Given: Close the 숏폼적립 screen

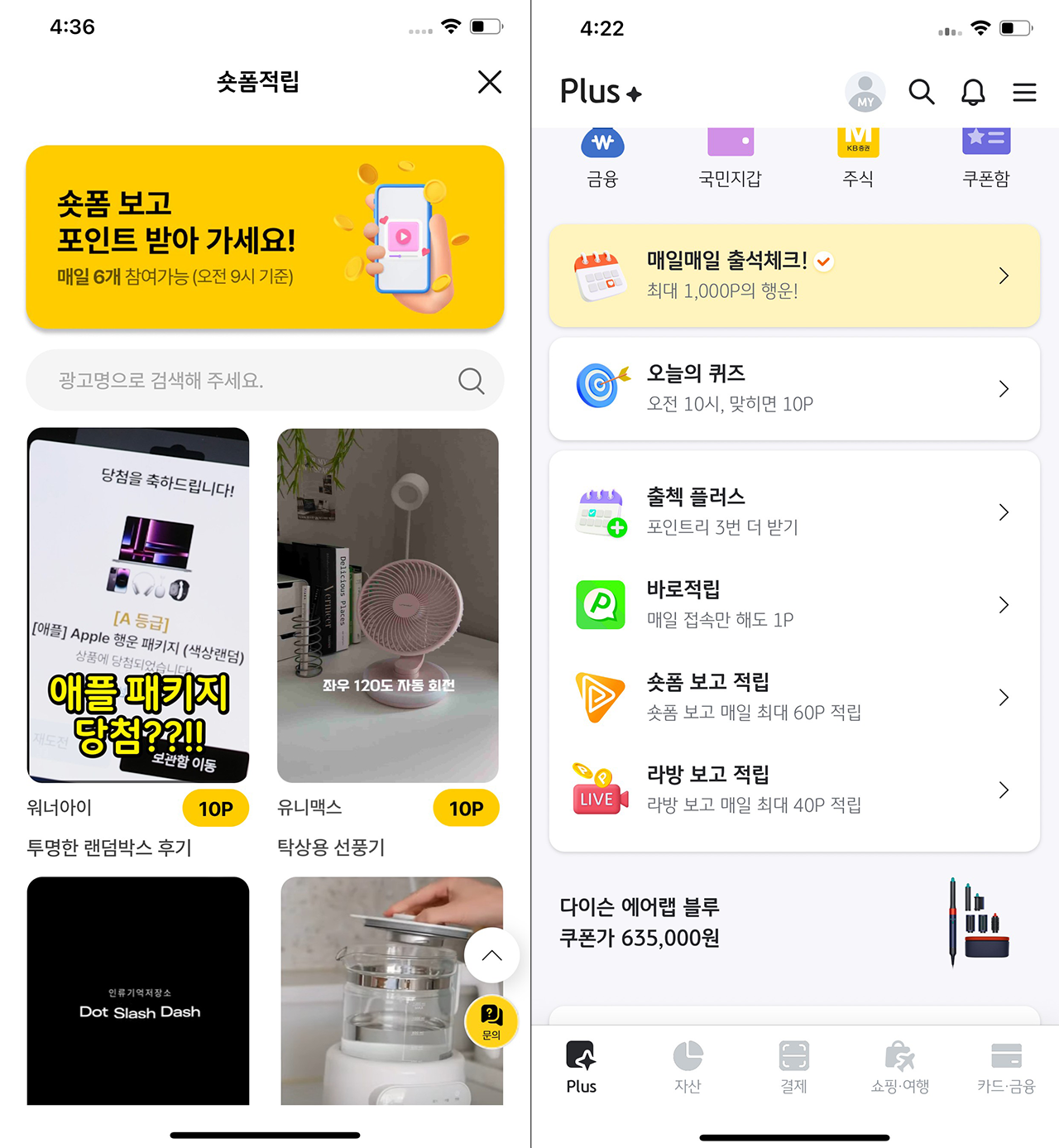Looking at the screenshot, I should click(x=490, y=82).
